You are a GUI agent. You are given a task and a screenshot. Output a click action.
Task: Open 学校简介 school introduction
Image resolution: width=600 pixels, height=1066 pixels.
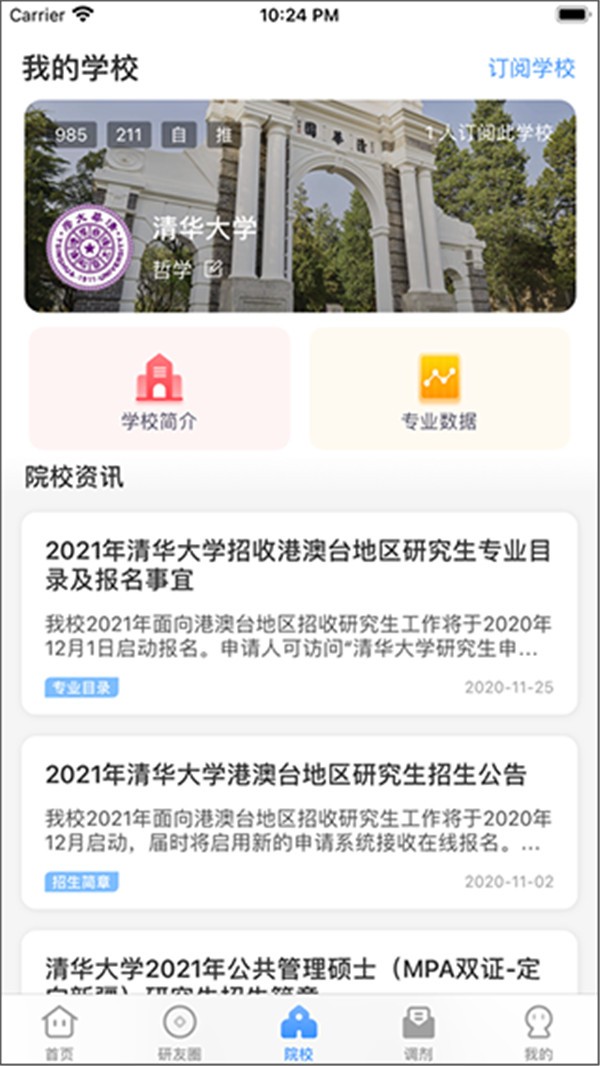coord(159,389)
